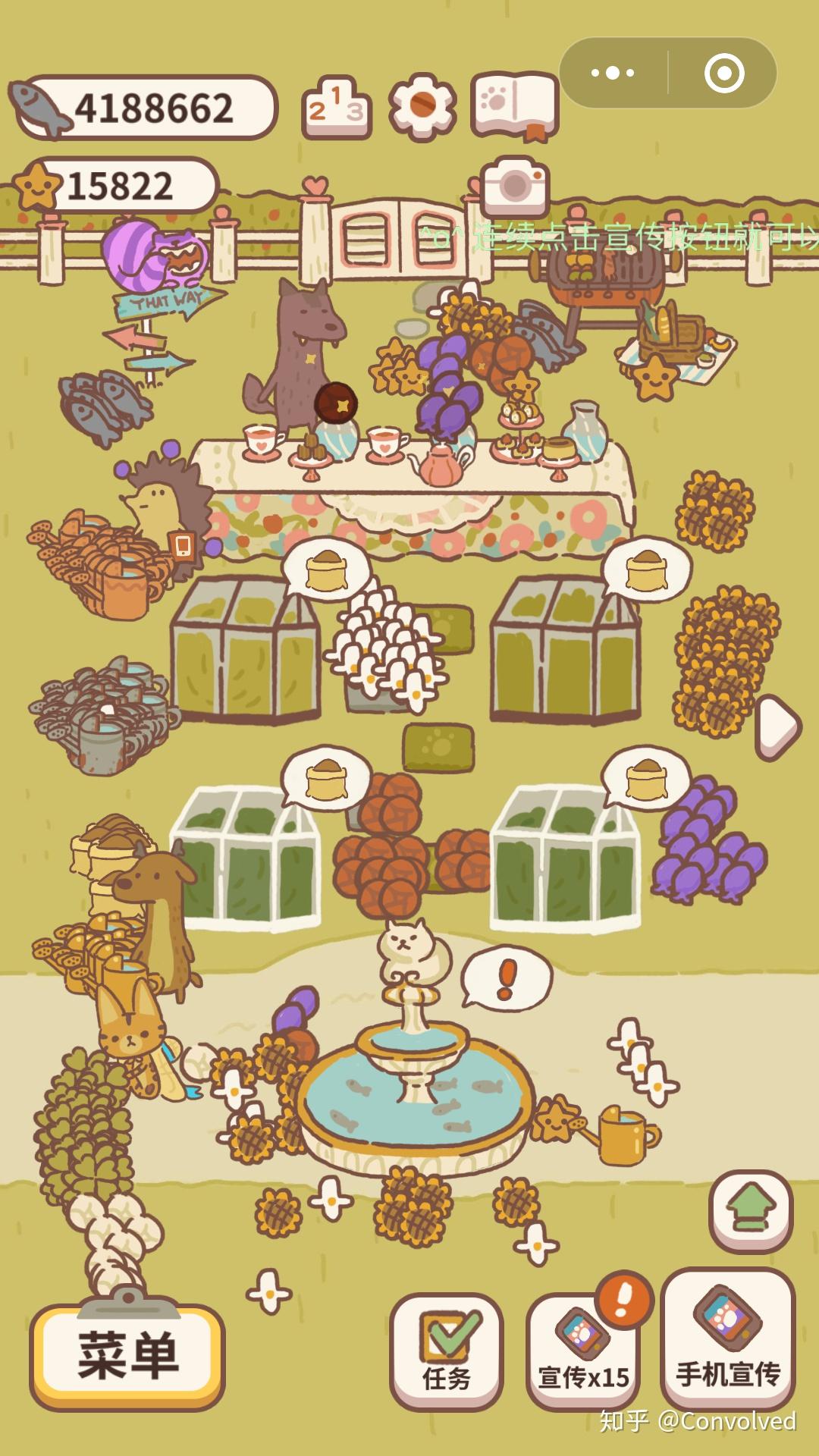The image size is (819, 1456).
Task: Open the paw-print album book
Action: [515, 105]
